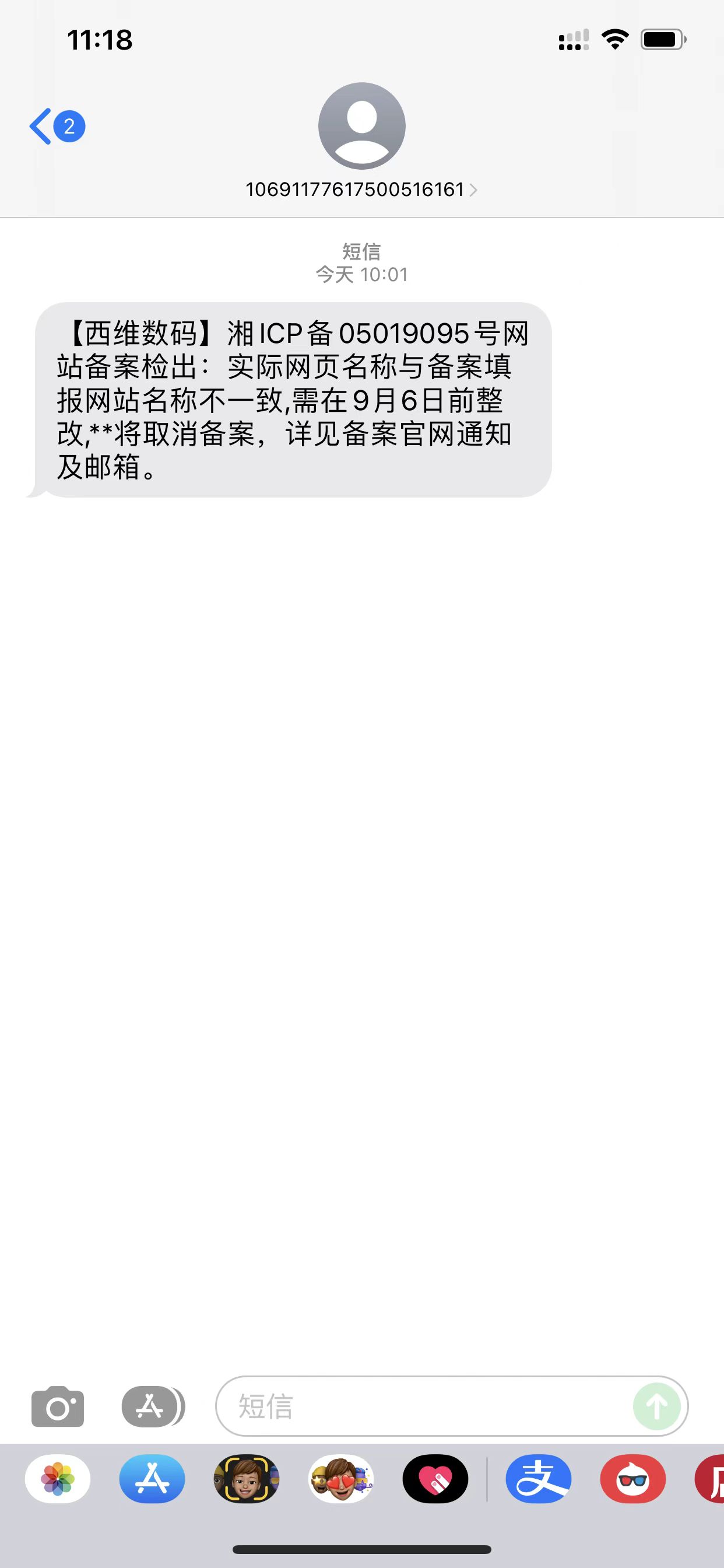724x1568 pixels.
Task: Open the red sunglasses face app
Action: [632, 1479]
